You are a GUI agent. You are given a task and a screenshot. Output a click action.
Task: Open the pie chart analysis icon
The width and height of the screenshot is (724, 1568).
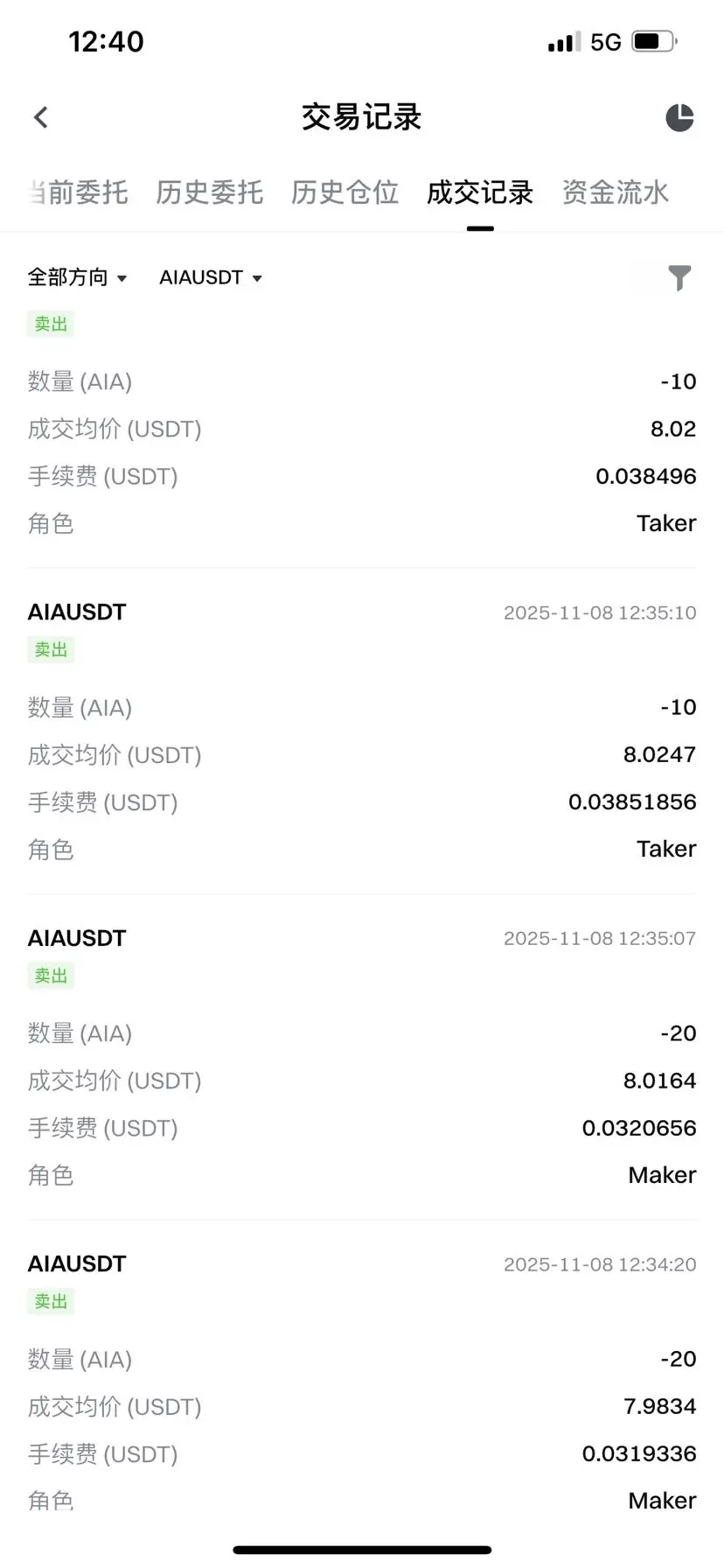(679, 117)
